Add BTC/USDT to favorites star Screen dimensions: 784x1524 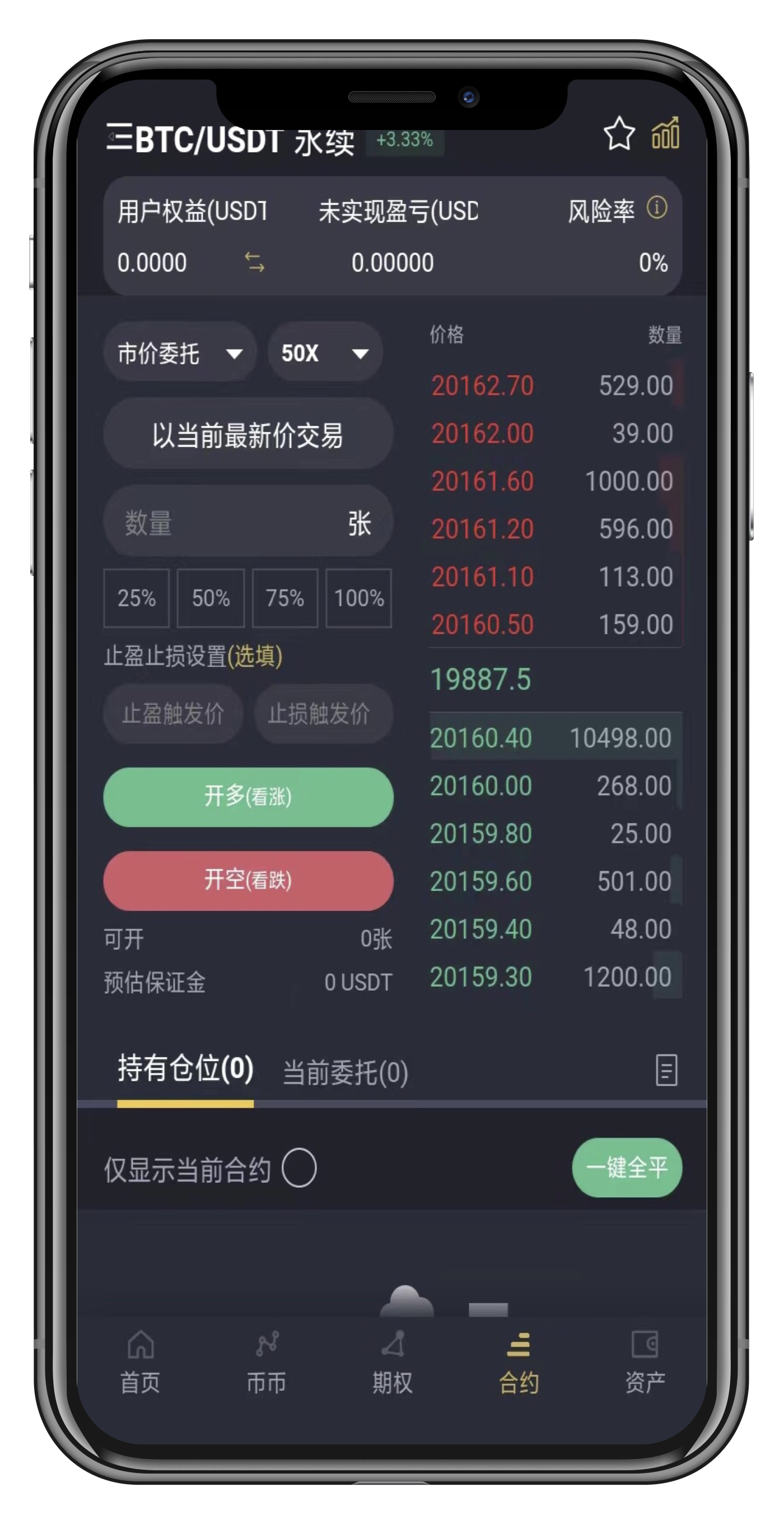click(618, 134)
